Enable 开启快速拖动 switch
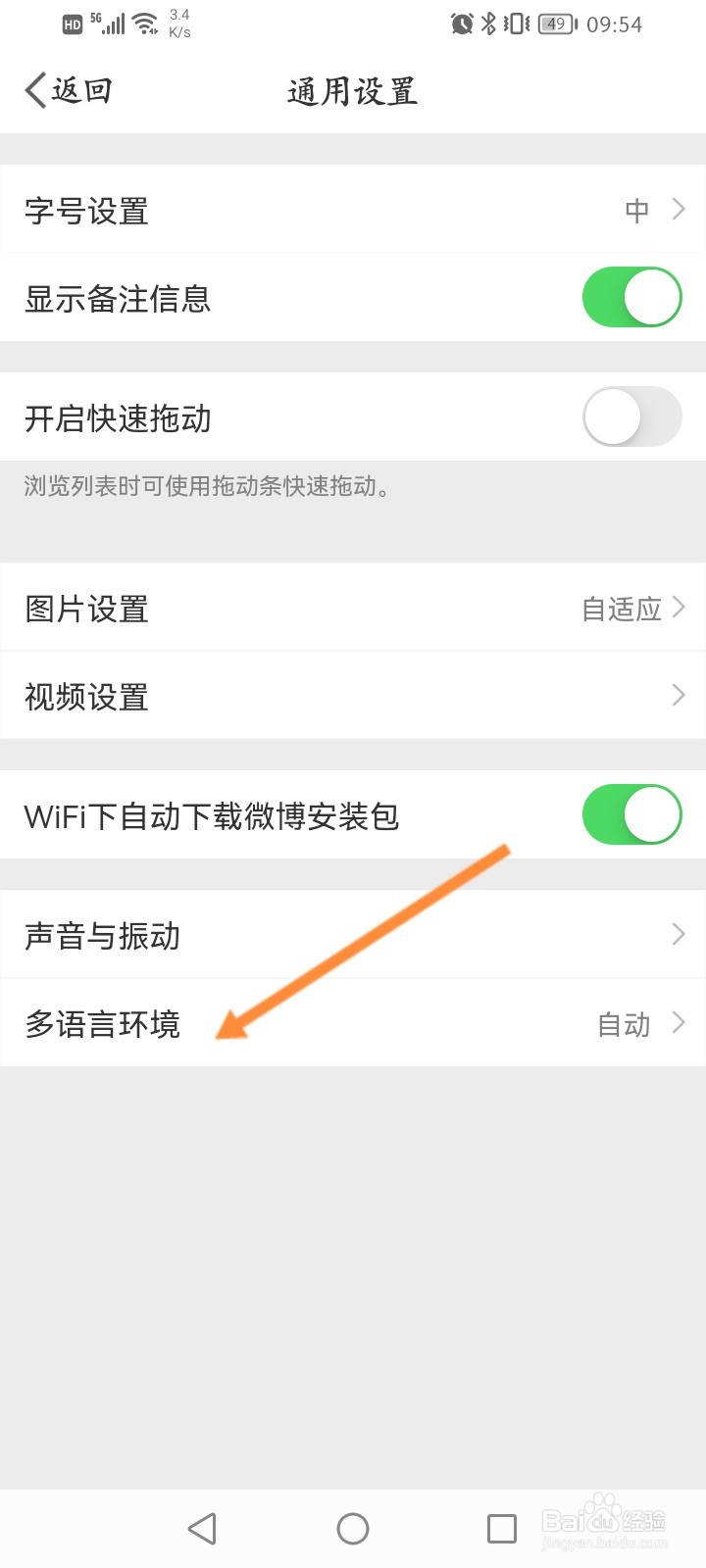The width and height of the screenshot is (706, 1568). pos(631,416)
